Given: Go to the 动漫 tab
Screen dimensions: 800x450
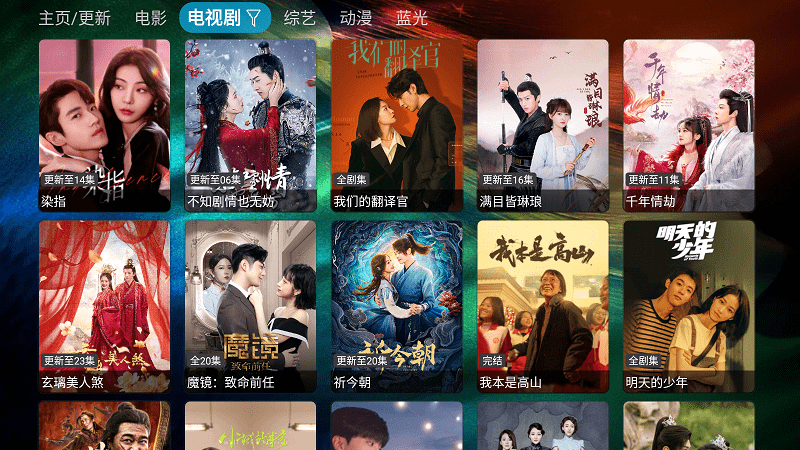Looking at the screenshot, I should [355, 18].
